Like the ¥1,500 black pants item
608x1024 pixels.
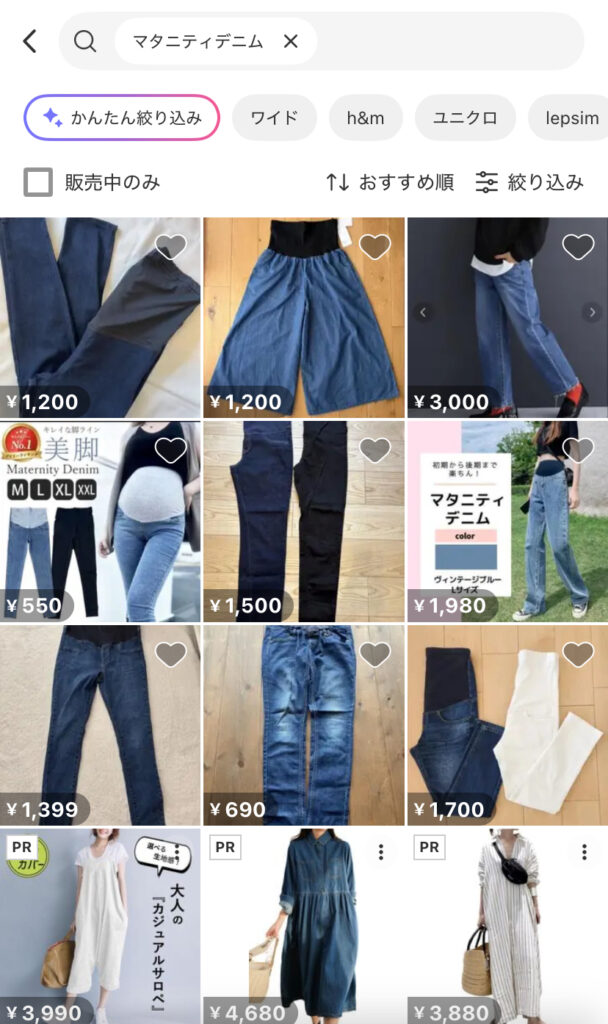[x=374, y=450]
